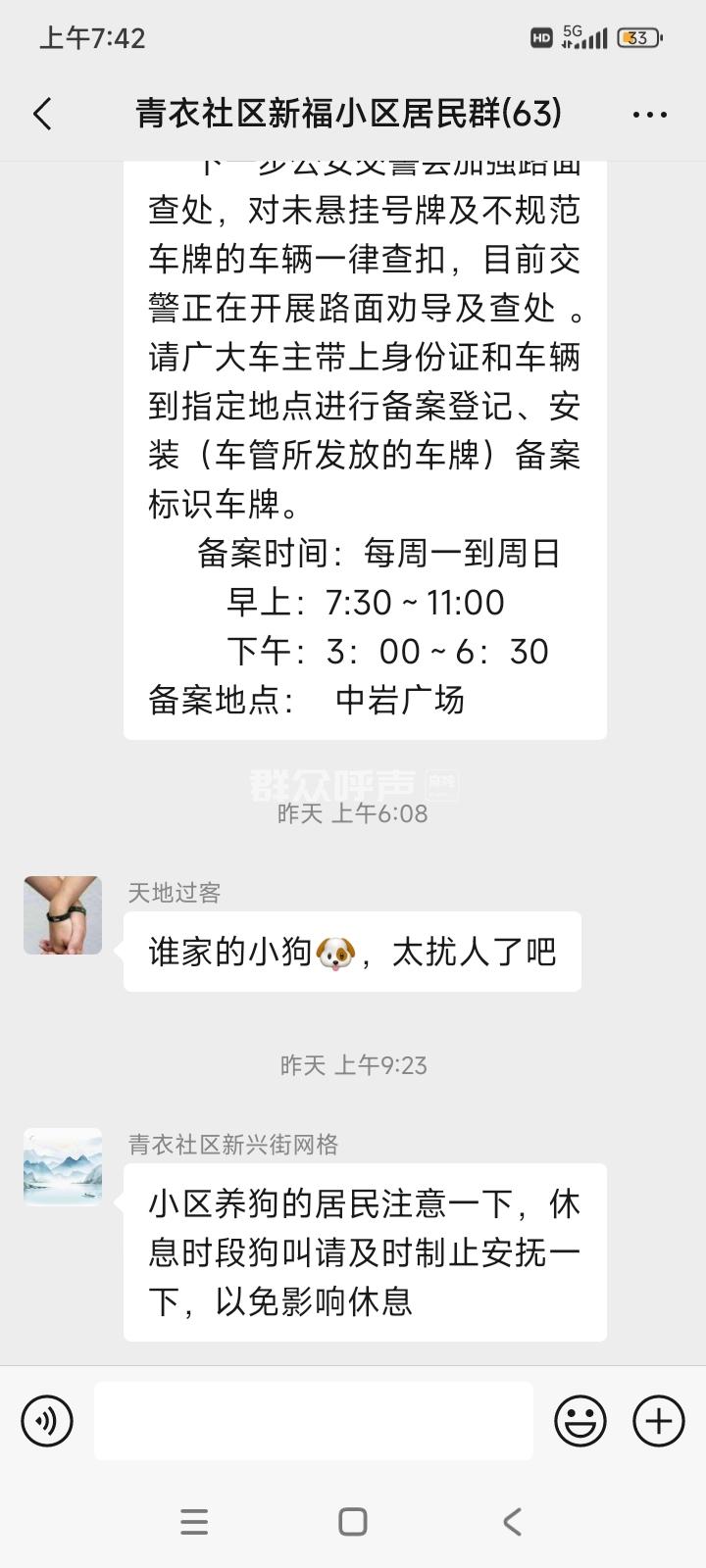Go to the phone home screen

point(353,1521)
